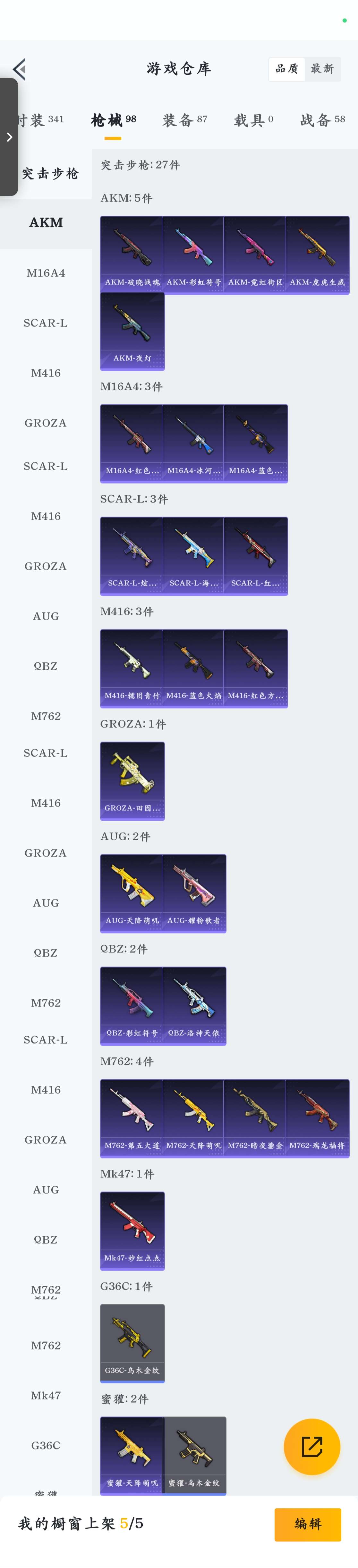Switch to the 战备 tab
Screen dimensions: 358x1568
pyautogui.click(x=322, y=120)
